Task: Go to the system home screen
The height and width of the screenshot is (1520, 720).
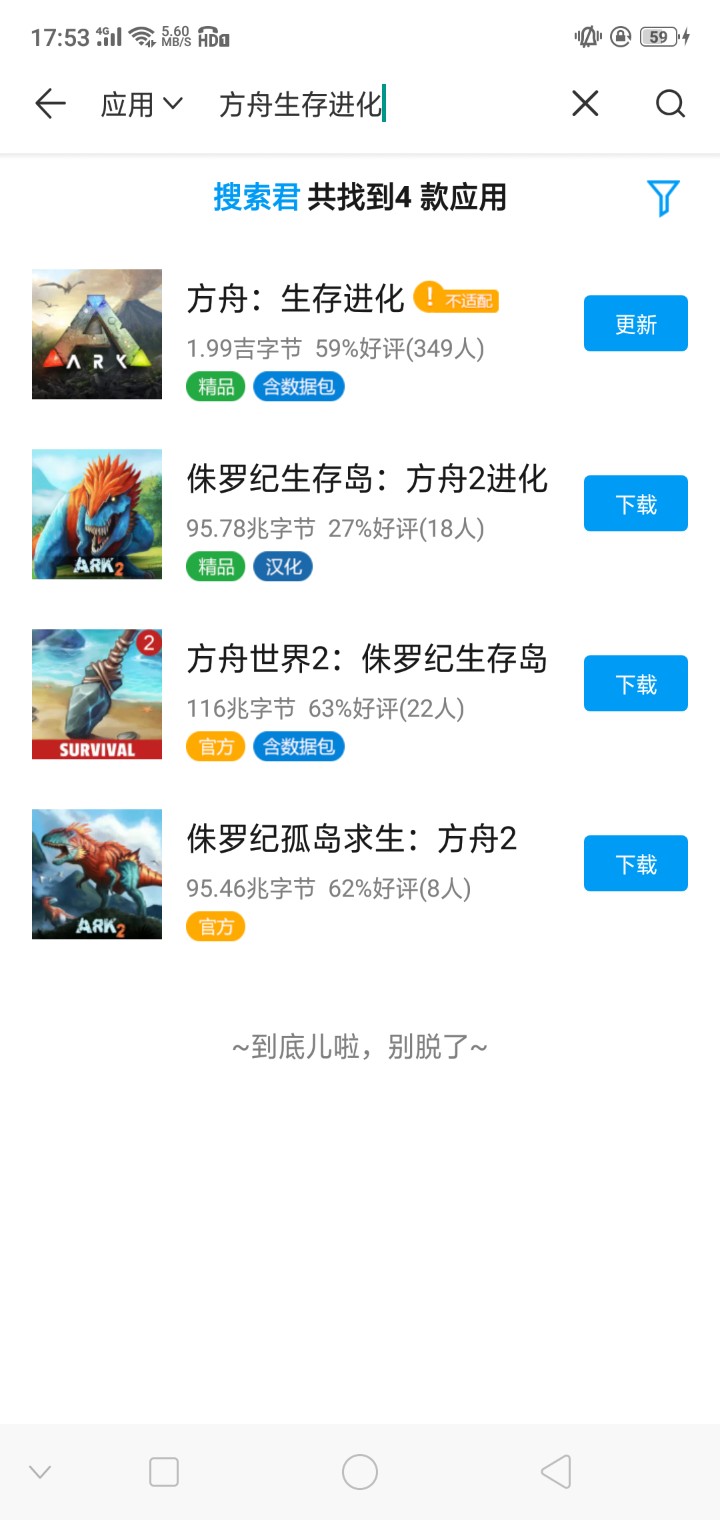Action: tap(360, 1472)
